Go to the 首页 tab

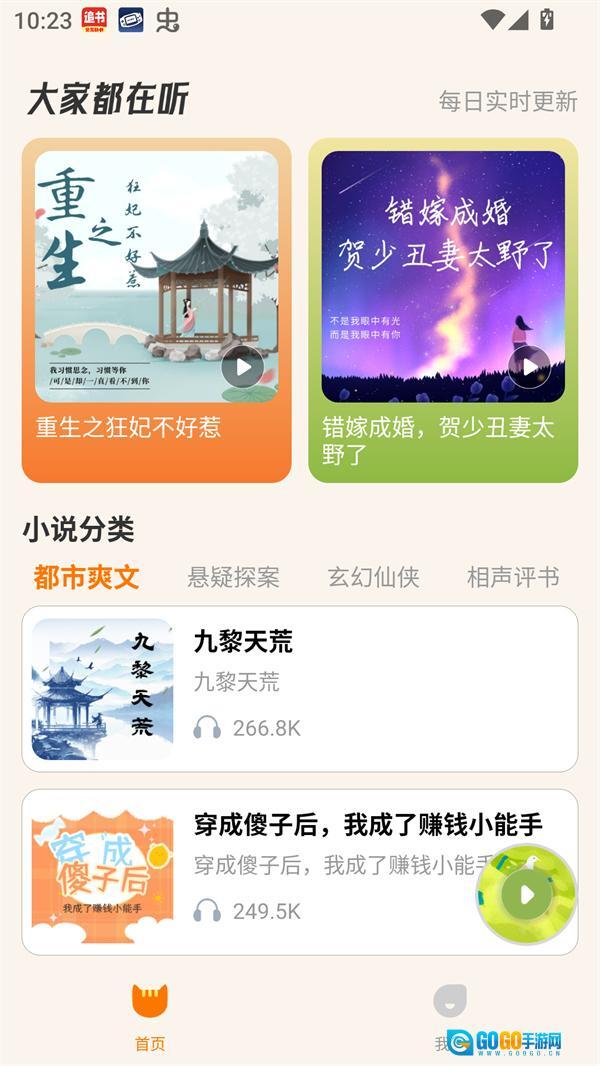150,1017
